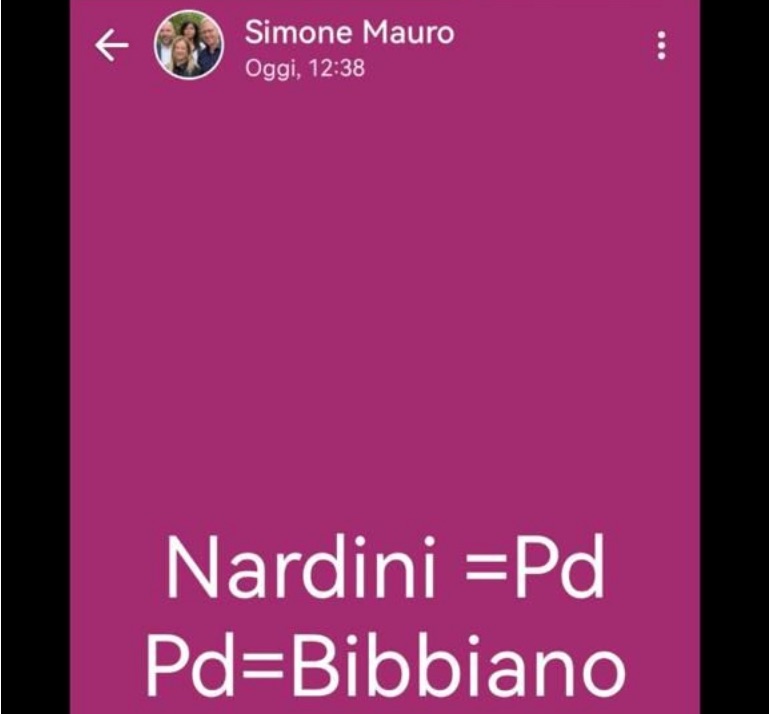The image size is (770, 714).
Task: Open the three-dot overflow menu
Action: tap(661, 46)
